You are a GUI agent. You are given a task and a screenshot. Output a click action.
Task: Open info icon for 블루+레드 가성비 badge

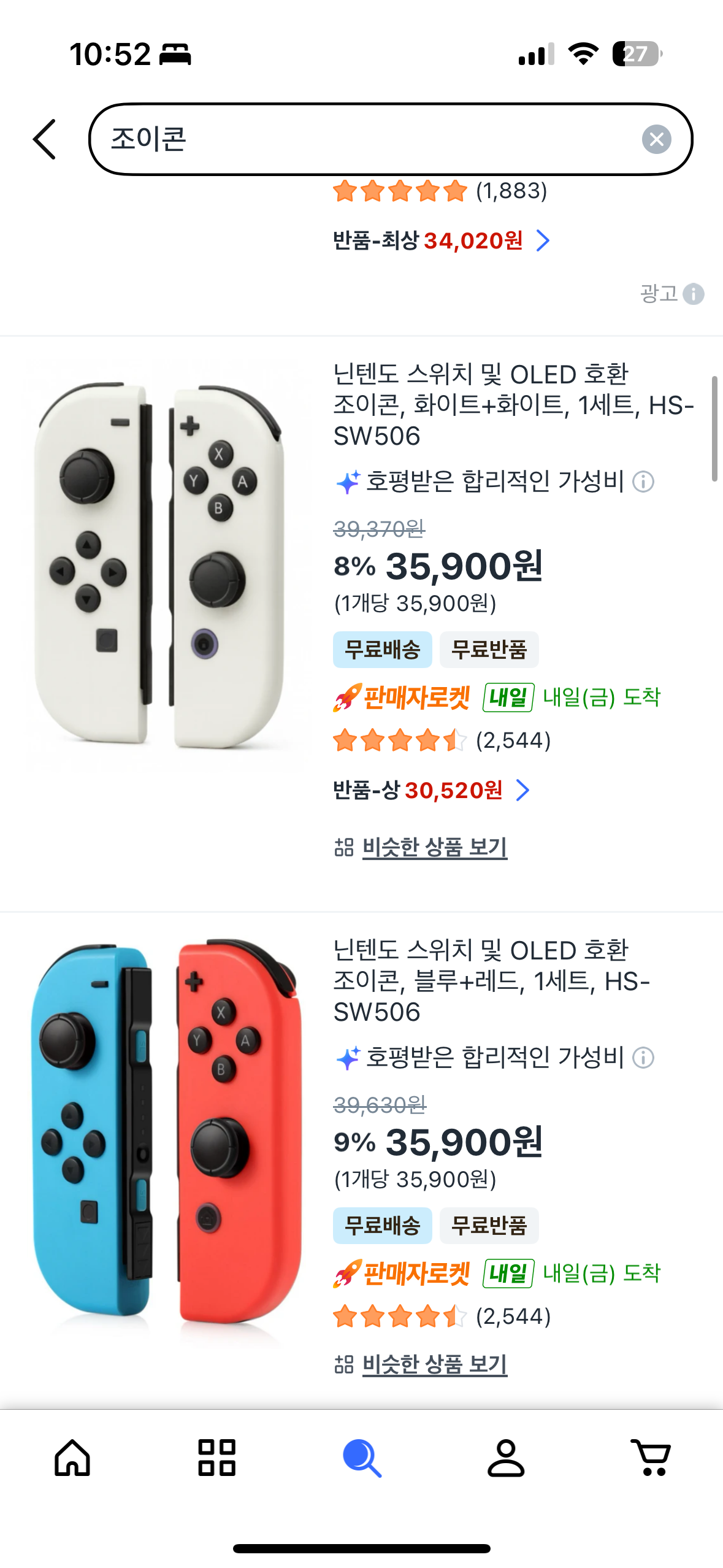click(x=643, y=1058)
